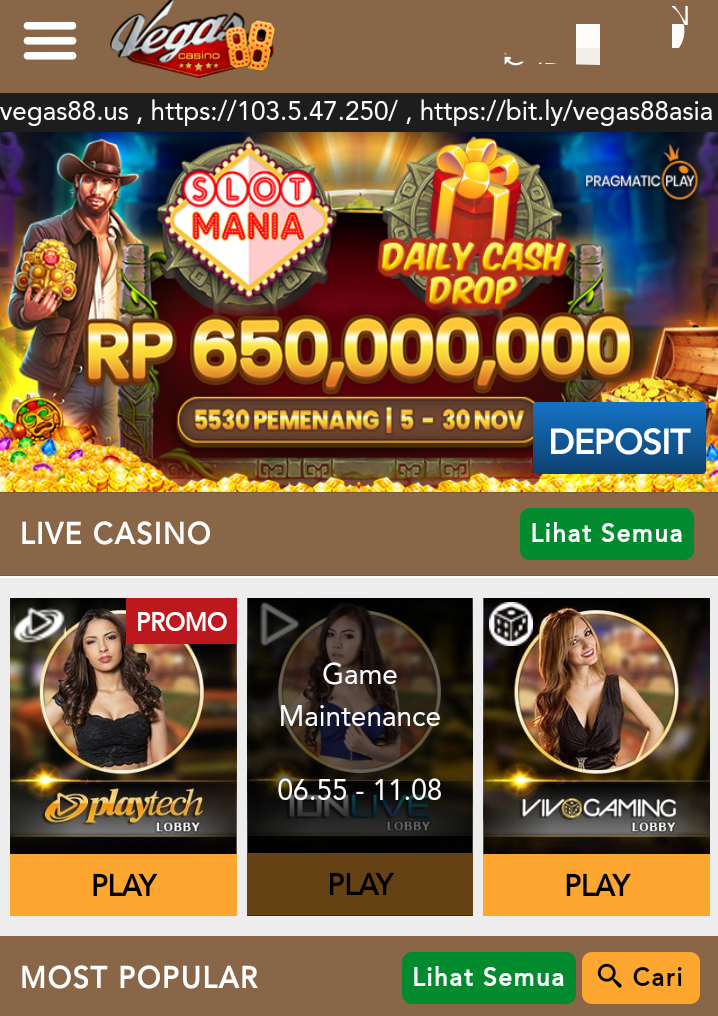See all Most Popular games
The width and height of the screenshot is (718, 1016).
(x=488, y=977)
